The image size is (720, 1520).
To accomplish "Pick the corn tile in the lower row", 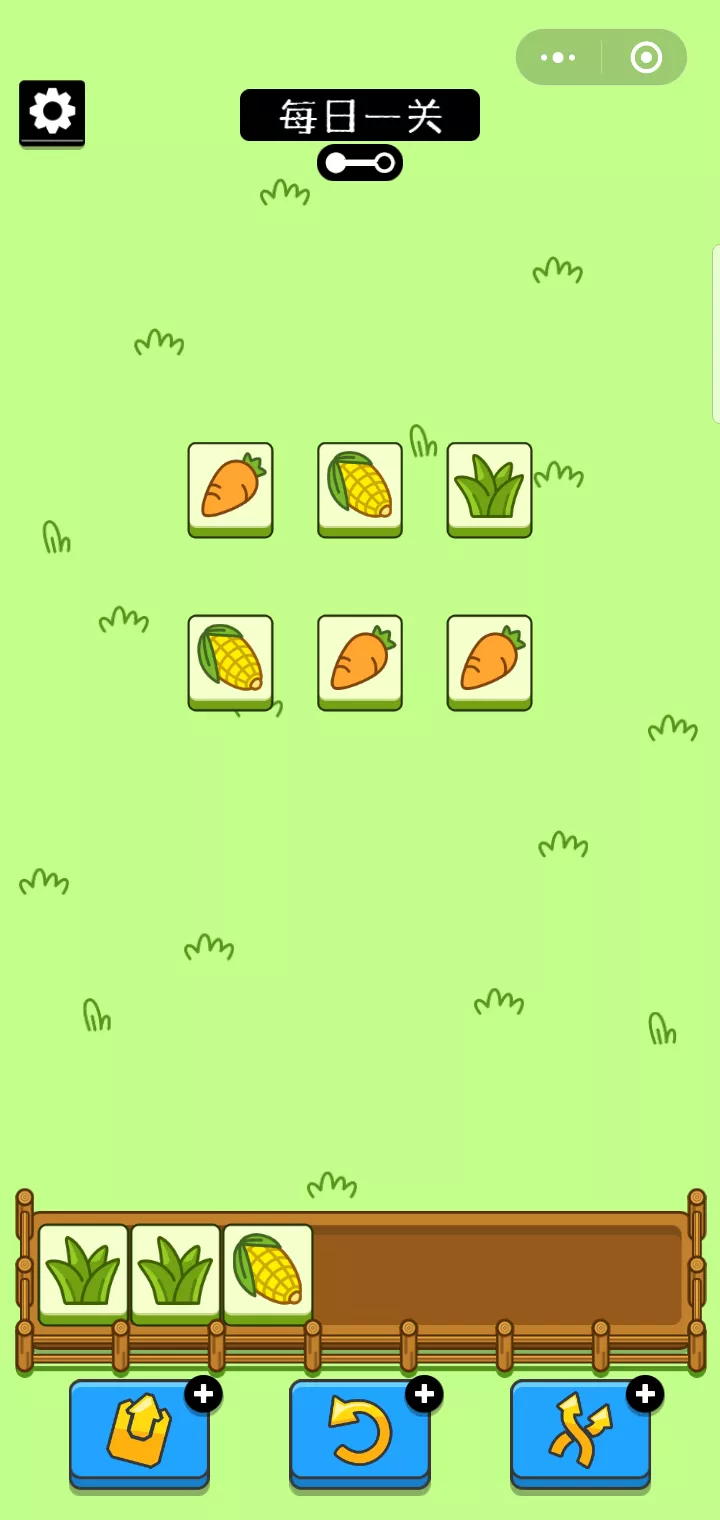I will (x=230, y=660).
